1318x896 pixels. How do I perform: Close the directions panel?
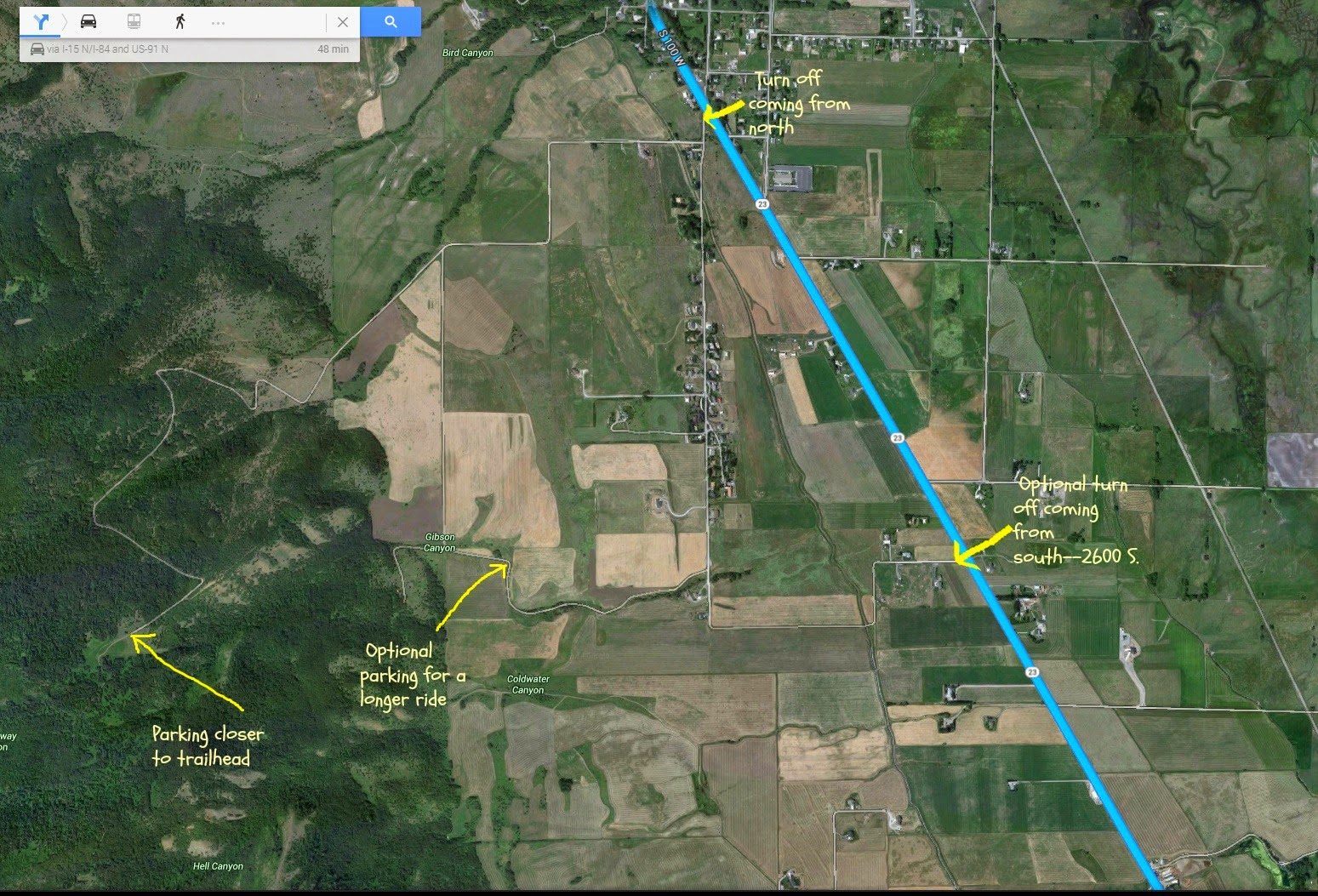point(342,22)
